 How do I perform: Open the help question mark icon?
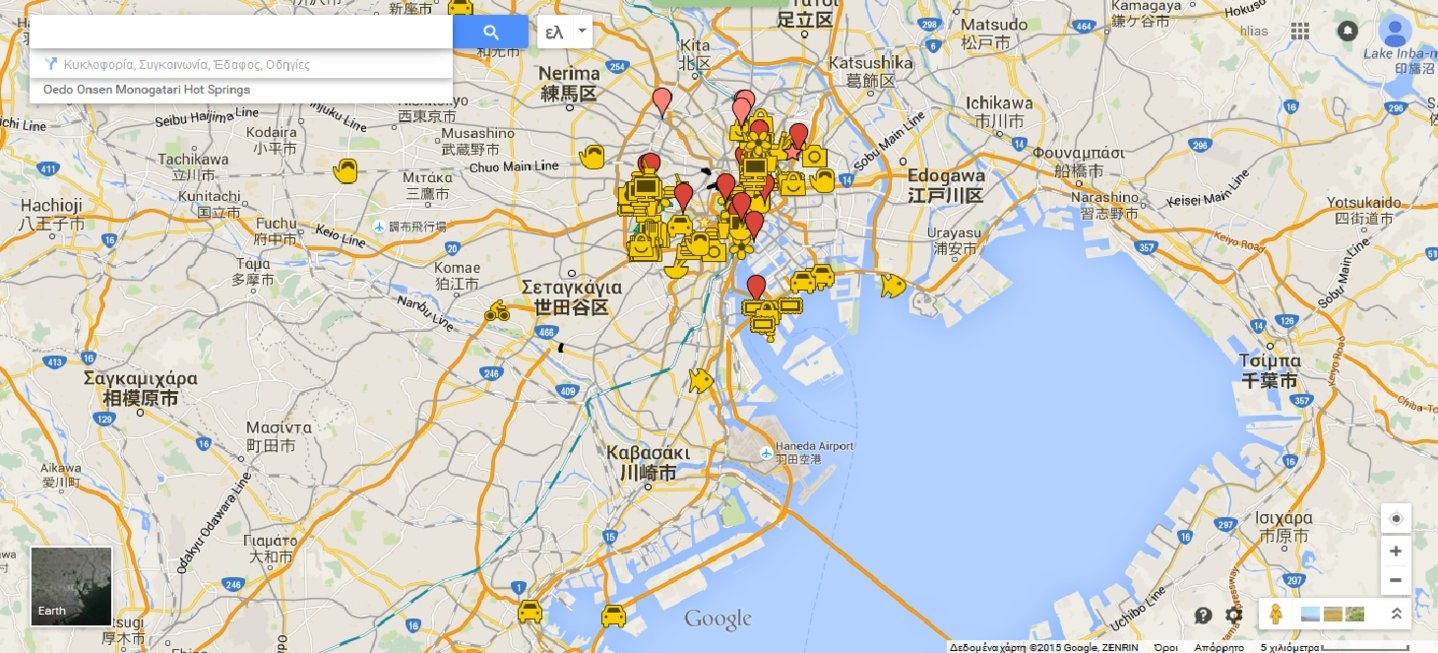click(1203, 615)
